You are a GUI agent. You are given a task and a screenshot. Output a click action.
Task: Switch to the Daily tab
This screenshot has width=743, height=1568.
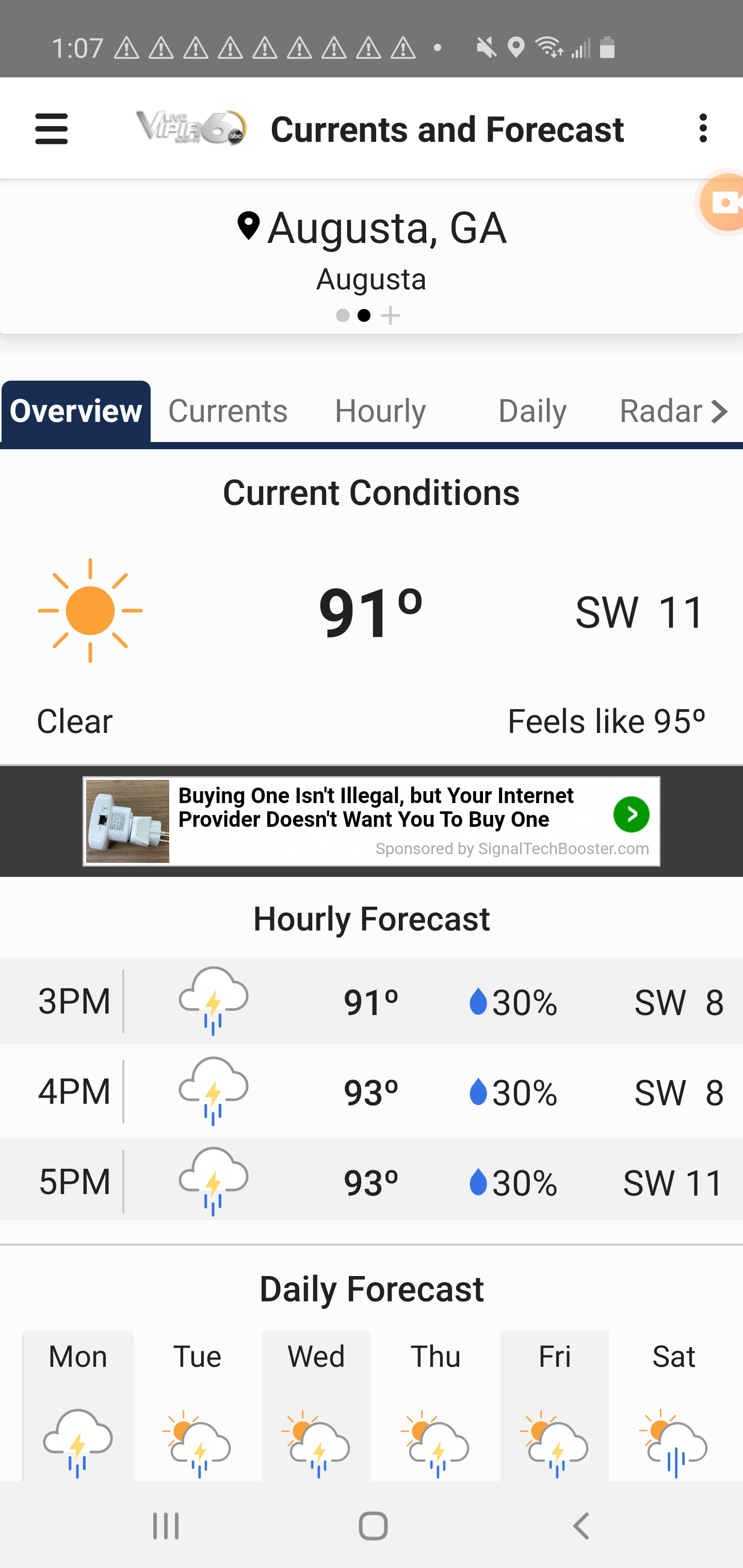click(532, 411)
